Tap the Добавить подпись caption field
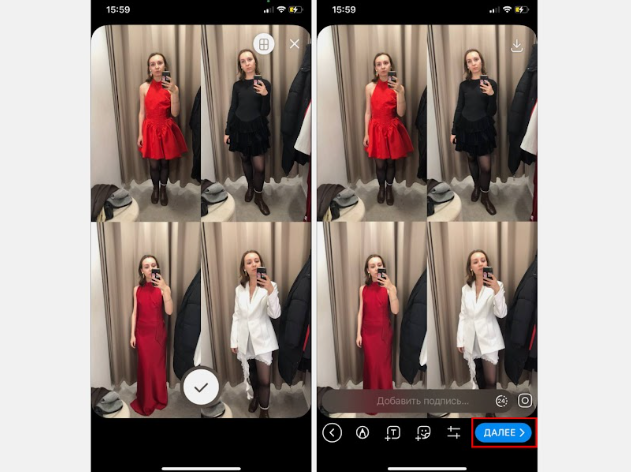 409,401
